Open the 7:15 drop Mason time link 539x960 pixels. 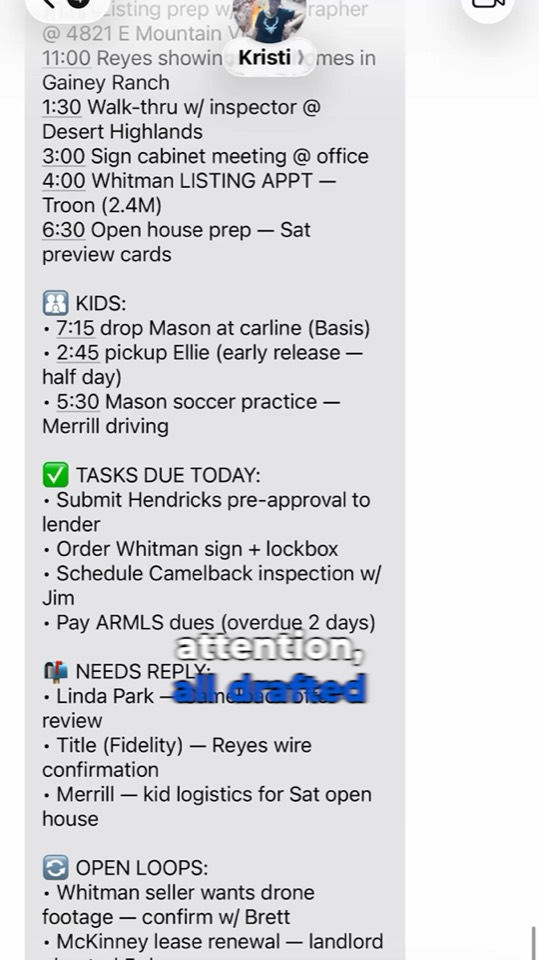(75, 328)
